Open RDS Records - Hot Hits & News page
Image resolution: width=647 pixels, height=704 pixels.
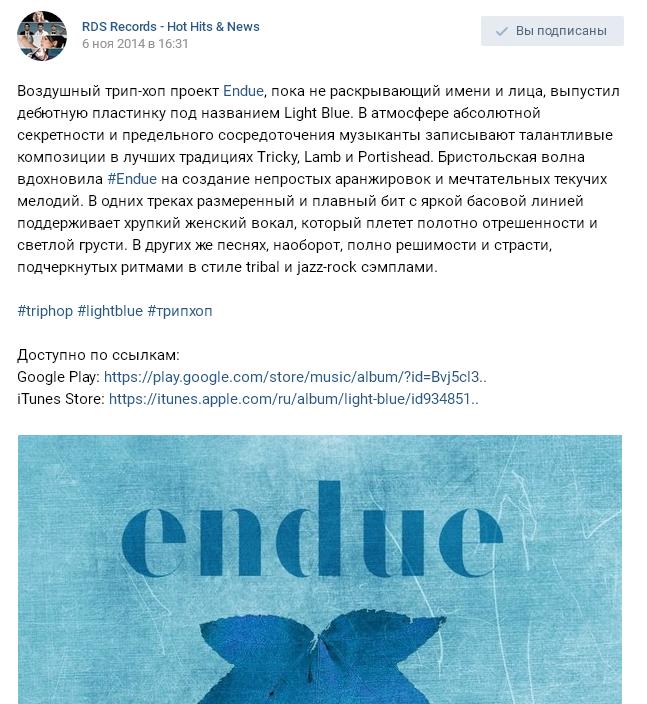click(x=170, y=27)
